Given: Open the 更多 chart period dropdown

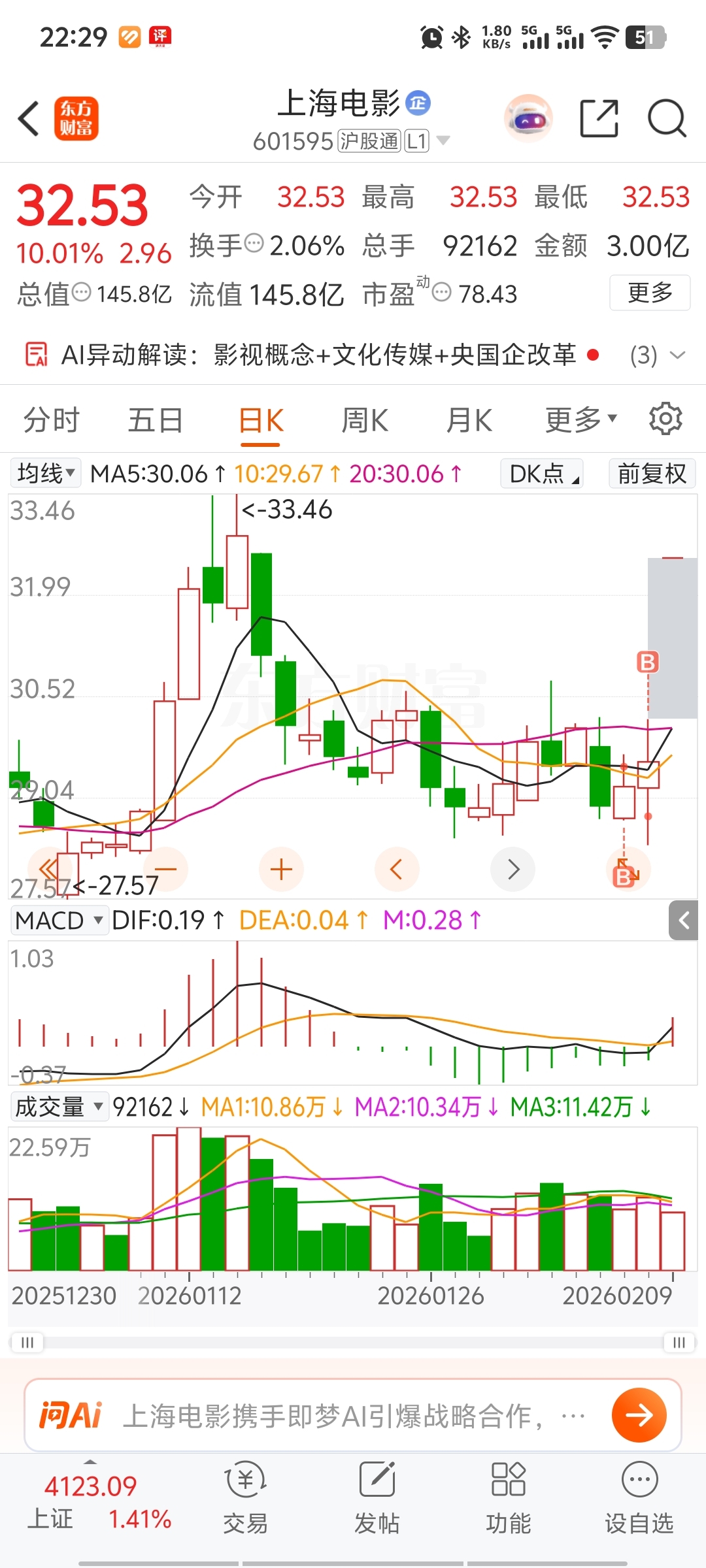Looking at the screenshot, I should 580,420.
